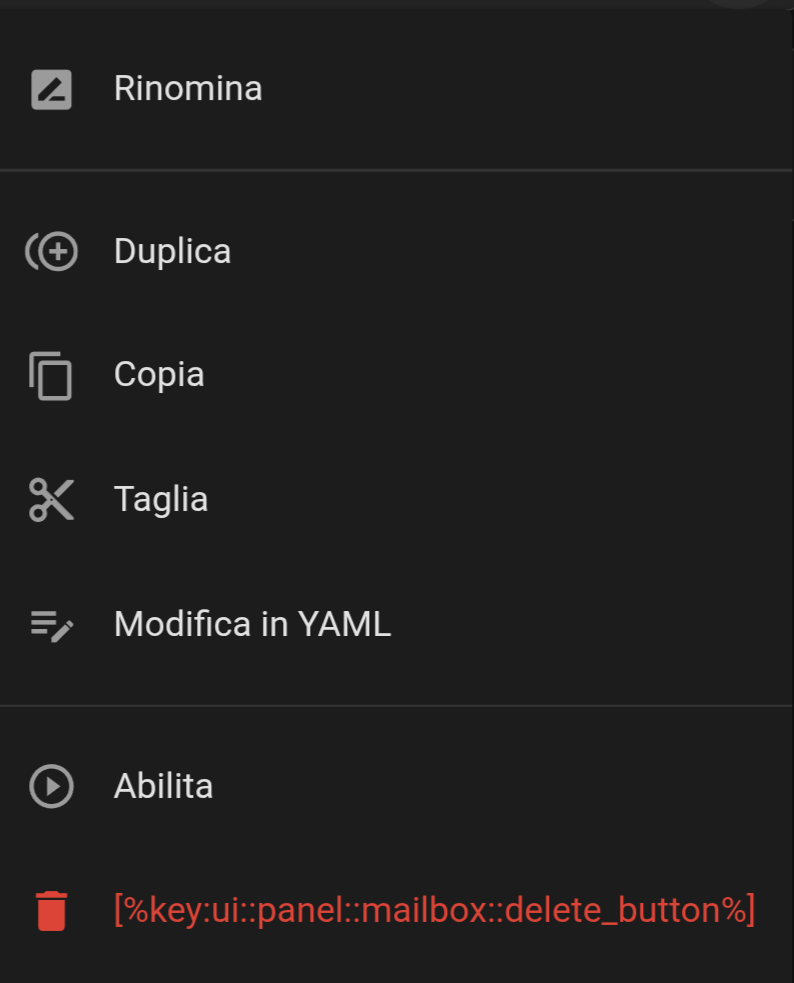Open Modifica in YAML
The width and height of the screenshot is (794, 983).
click(x=252, y=624)
